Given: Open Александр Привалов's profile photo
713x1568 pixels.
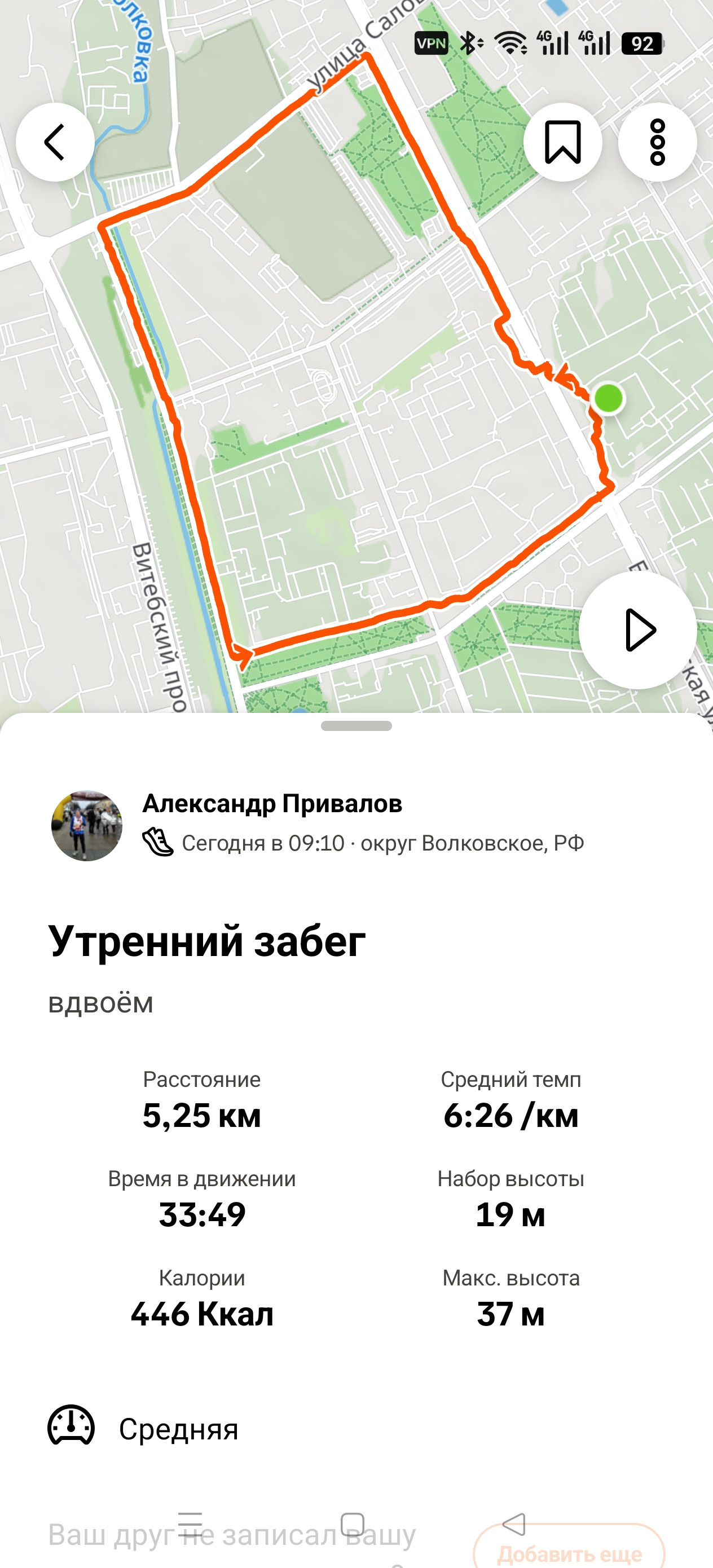Looking at the screenshot, I should 86,825.
